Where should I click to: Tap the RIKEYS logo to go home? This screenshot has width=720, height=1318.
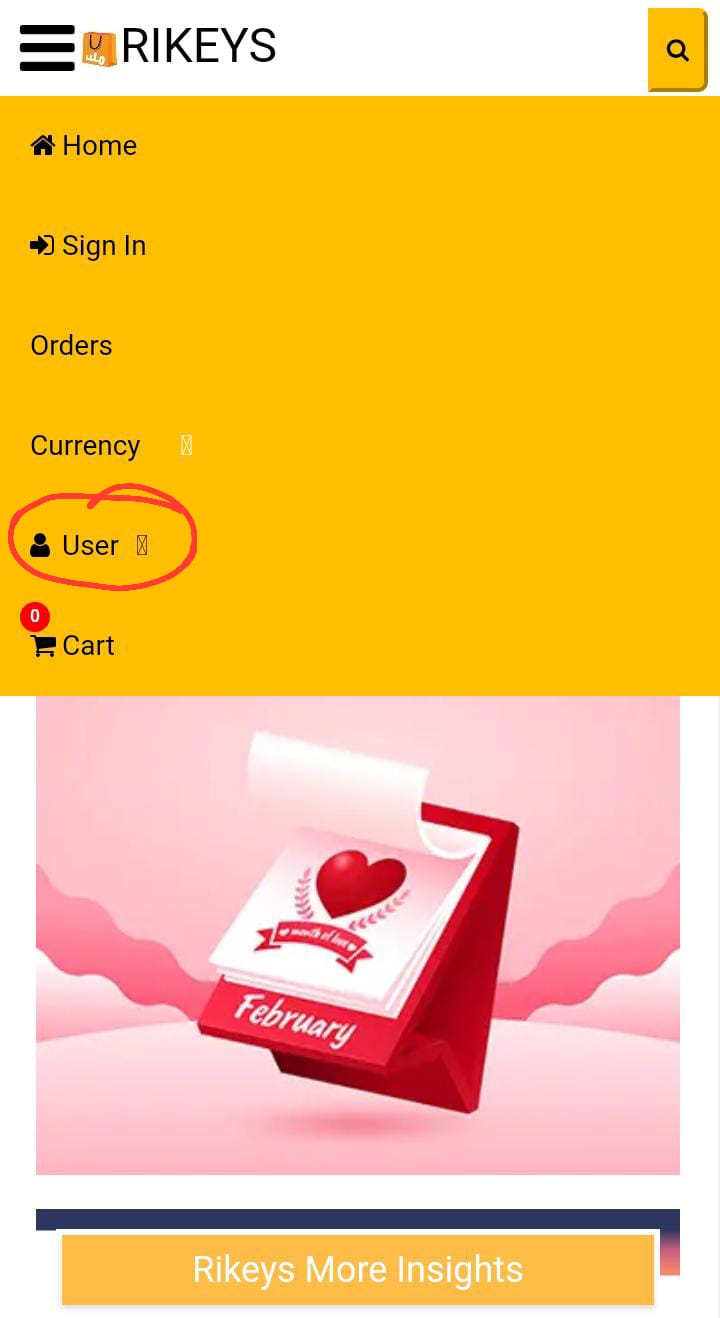point(180,47)
